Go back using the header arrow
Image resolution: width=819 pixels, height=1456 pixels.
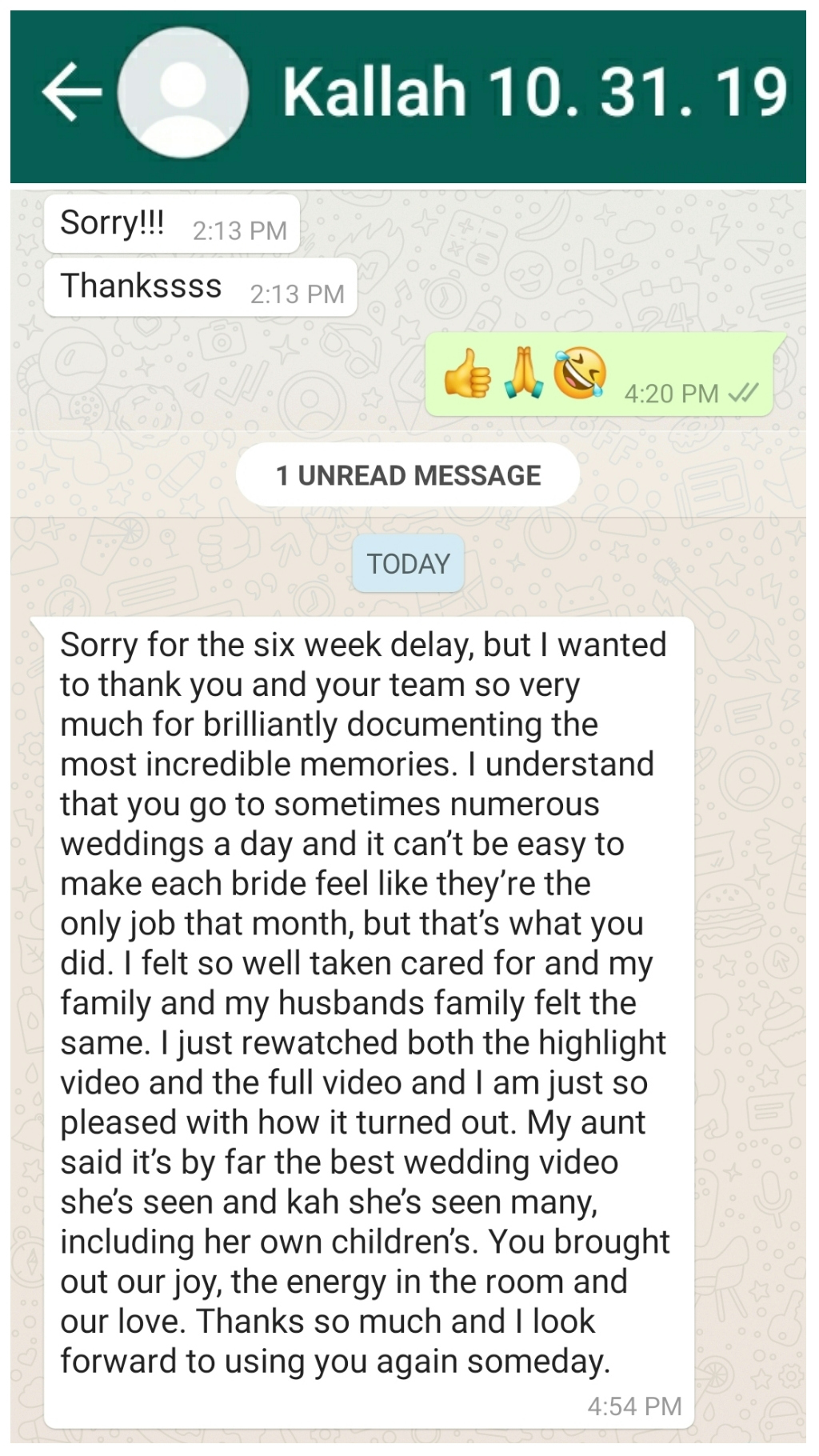click(x=72, y=92)
